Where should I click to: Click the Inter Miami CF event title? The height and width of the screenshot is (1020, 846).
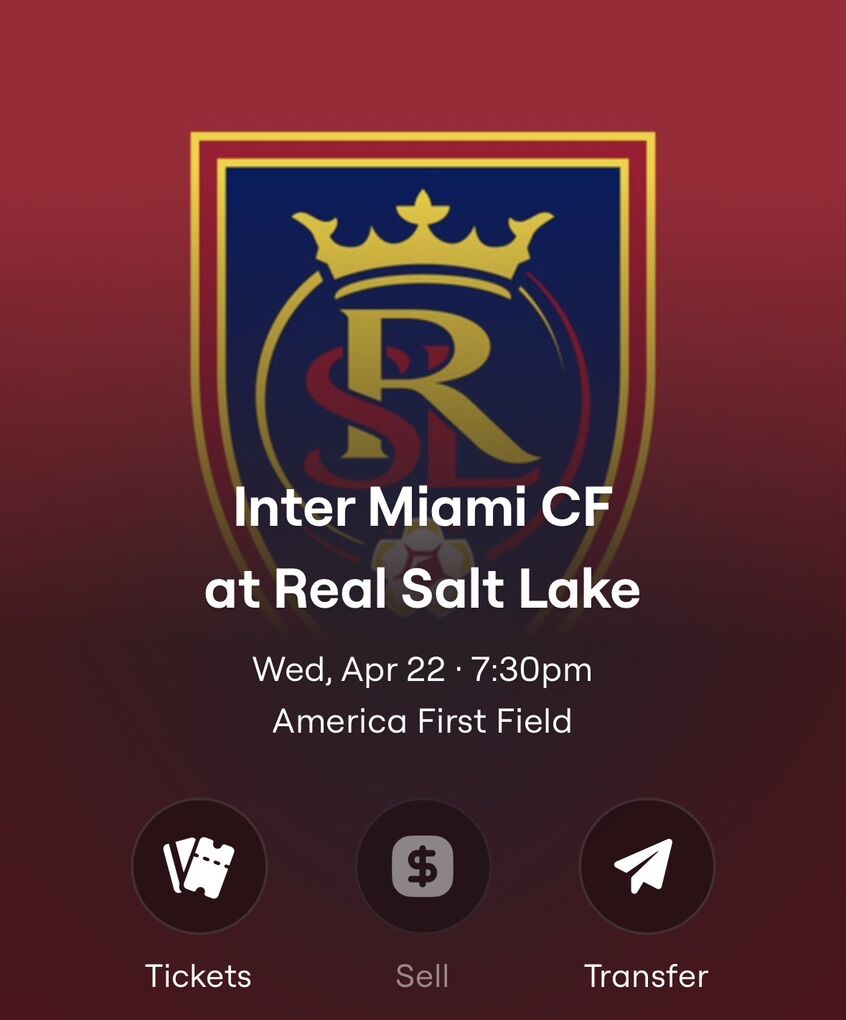[423, 510]
